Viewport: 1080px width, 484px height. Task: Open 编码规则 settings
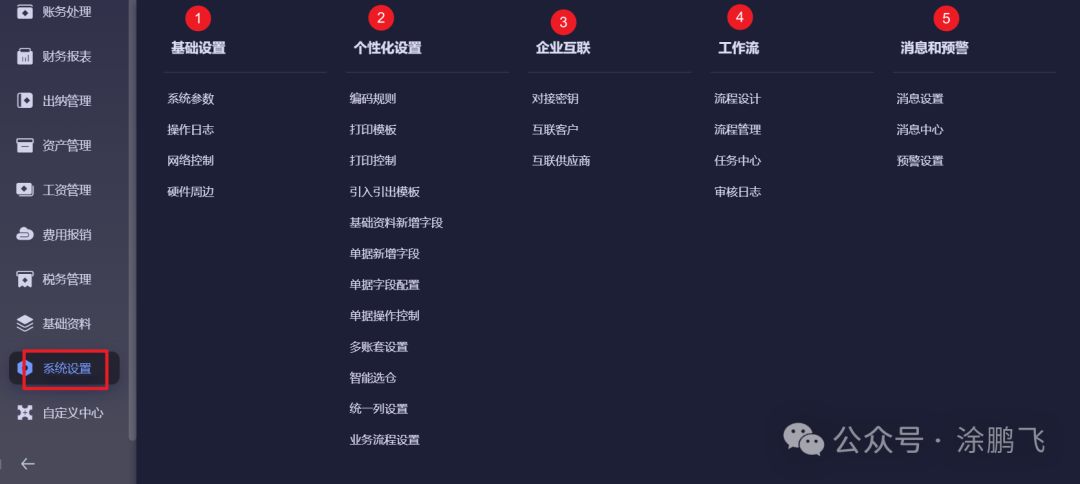(372, 99)
